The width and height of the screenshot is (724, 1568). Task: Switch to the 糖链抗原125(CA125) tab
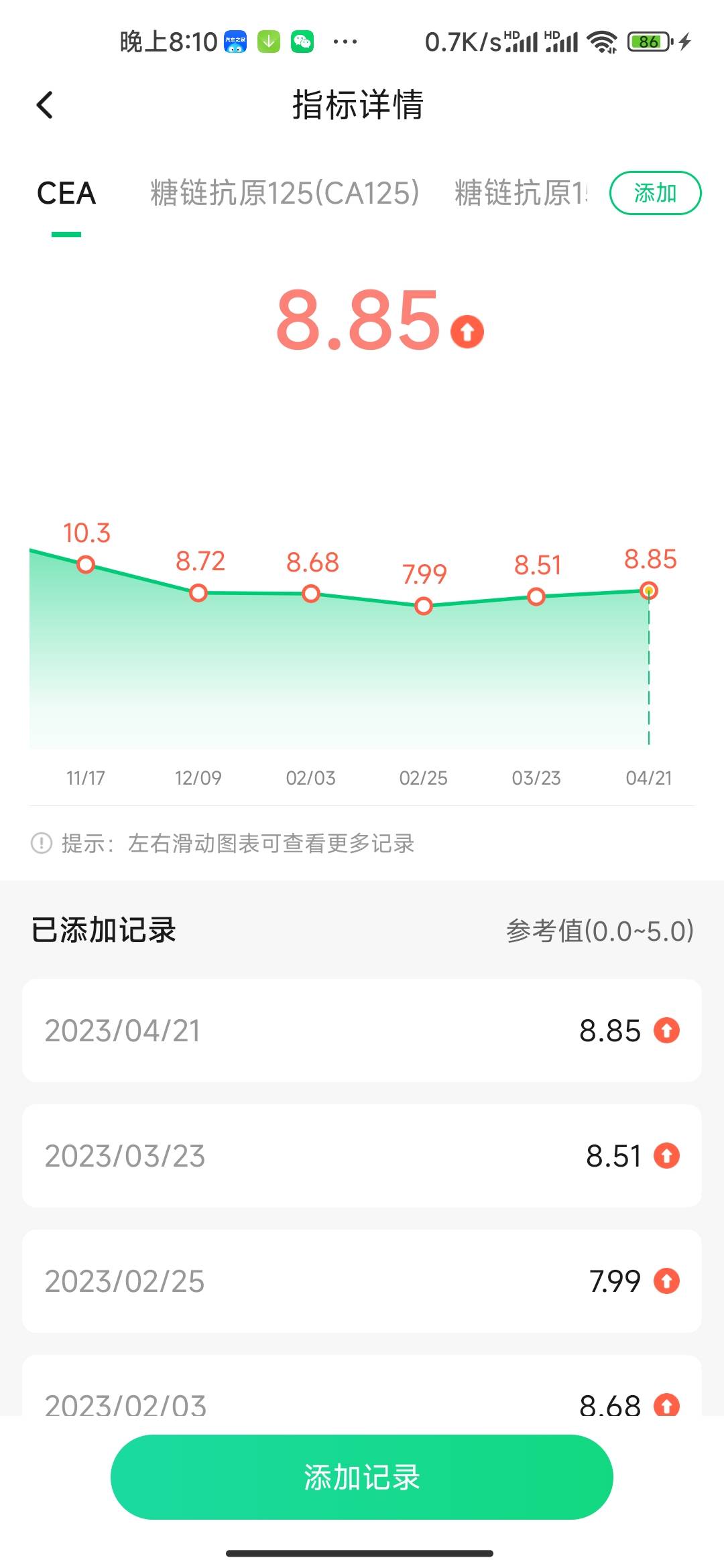(284, 193)
